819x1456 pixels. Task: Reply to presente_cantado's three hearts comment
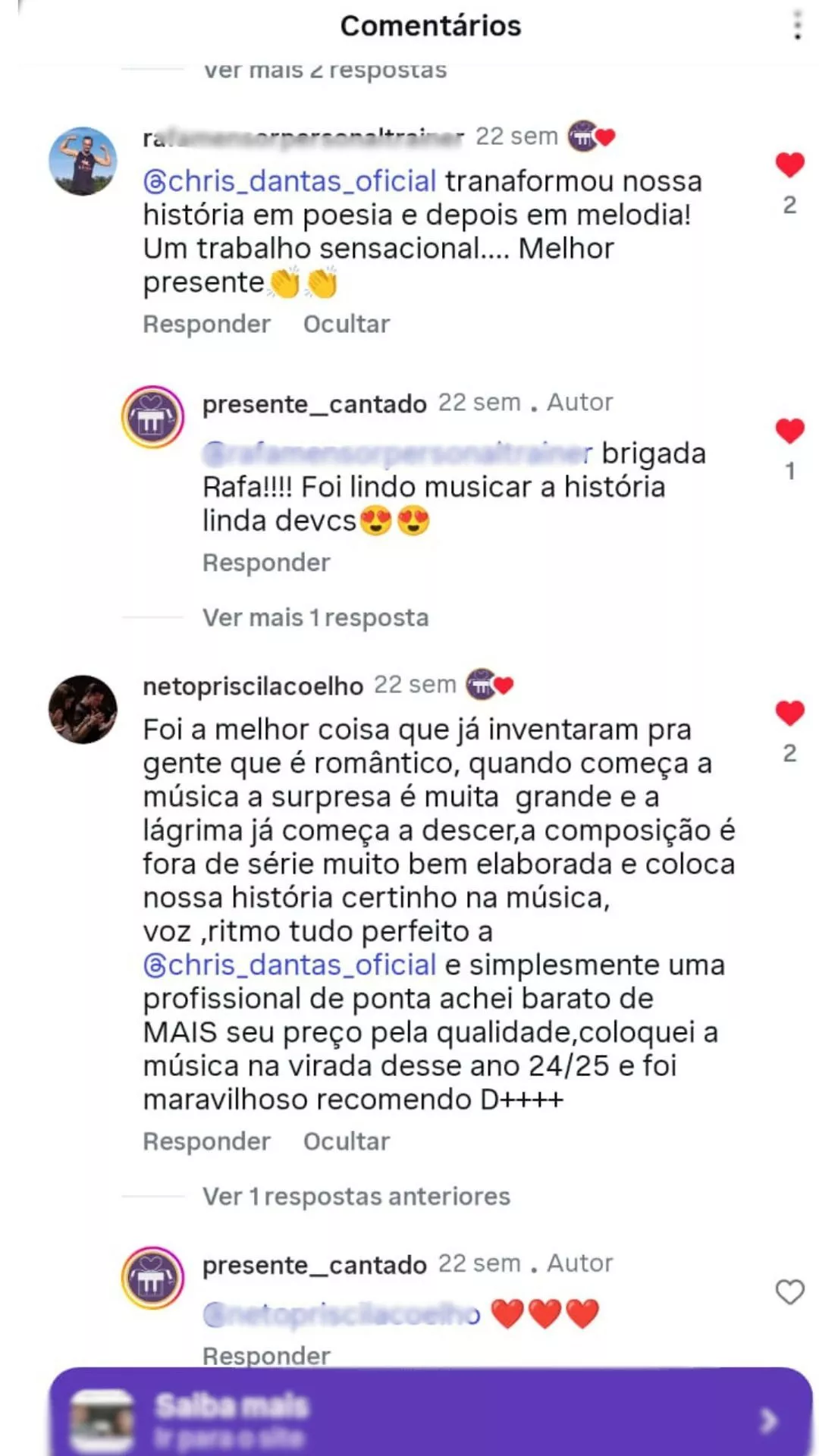click(266, 1355)
